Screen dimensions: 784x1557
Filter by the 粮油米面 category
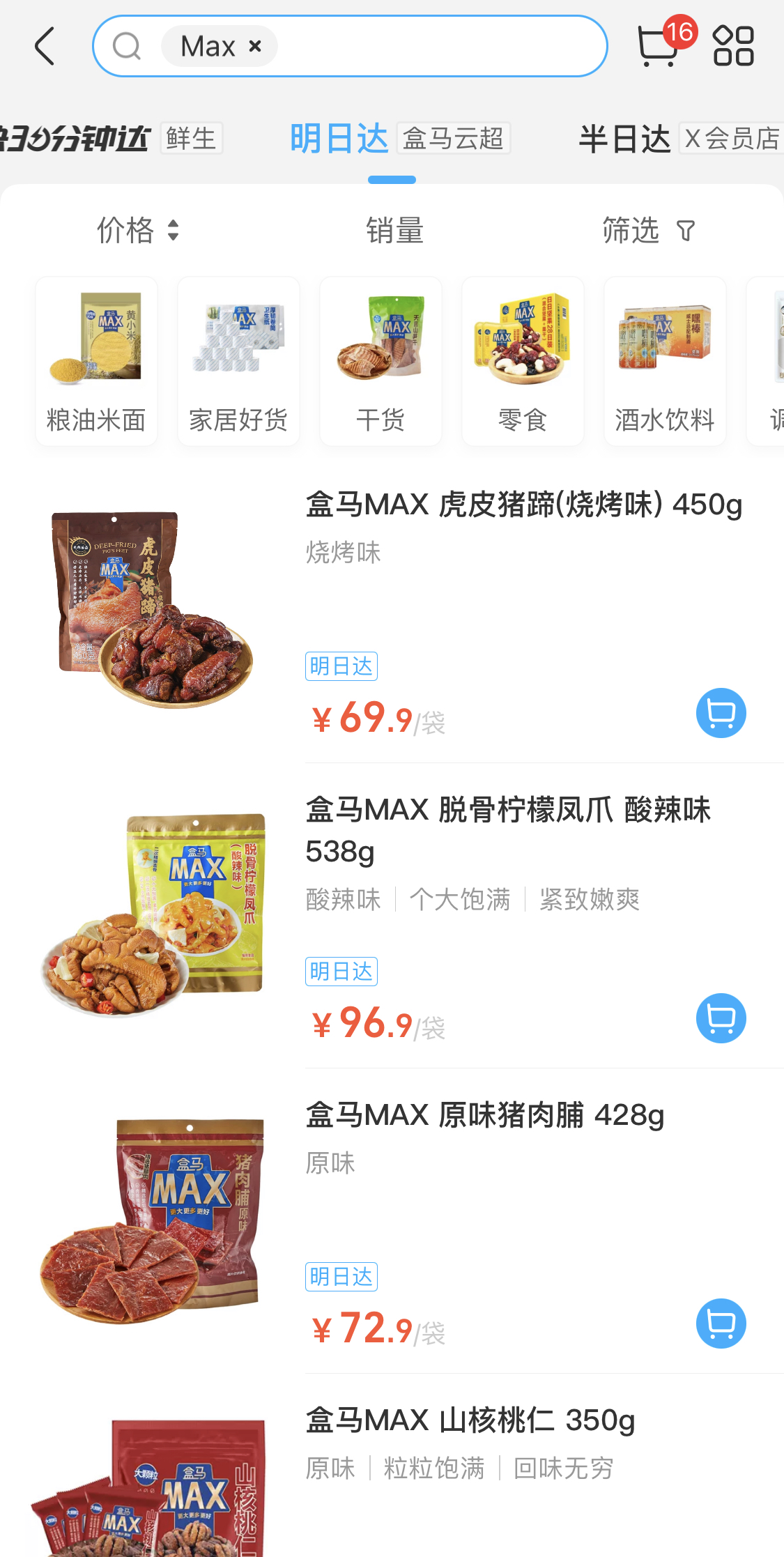(x=96, y=361)
